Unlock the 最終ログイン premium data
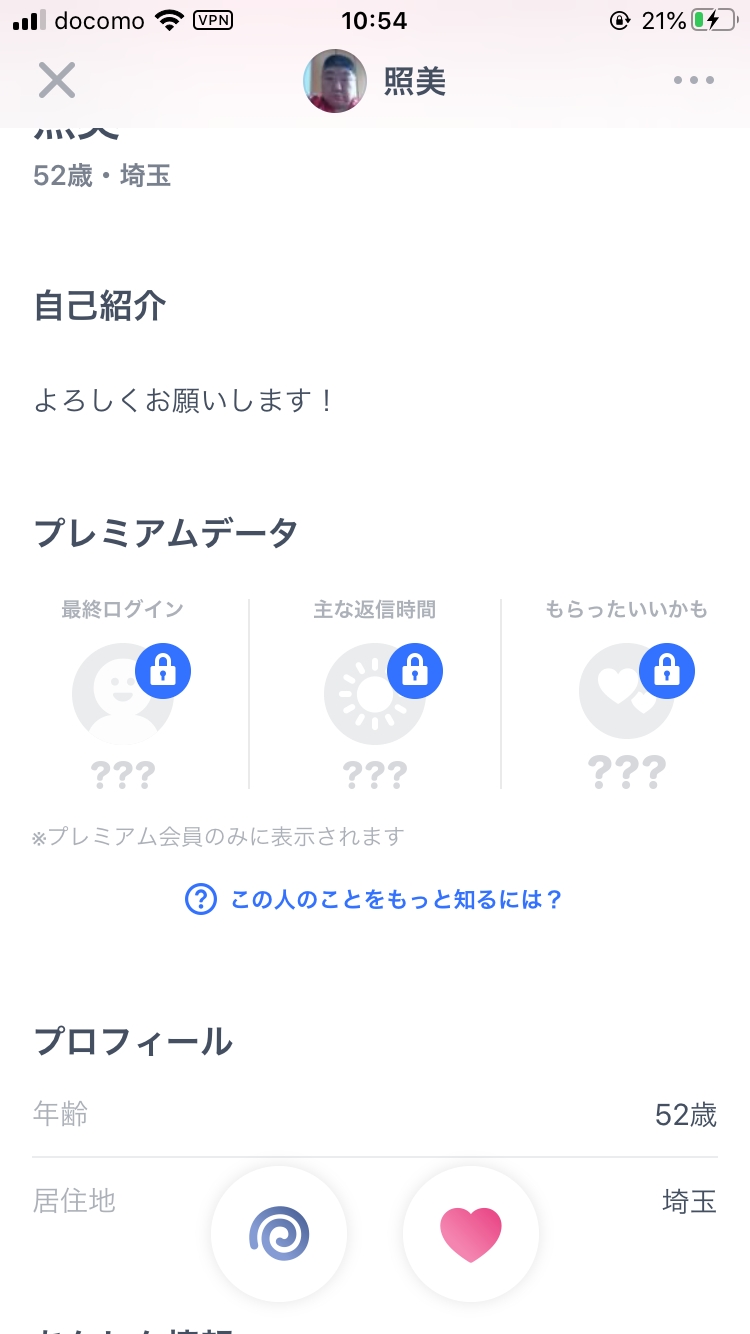Viewport: 750px width, 1334px height. 163,671
